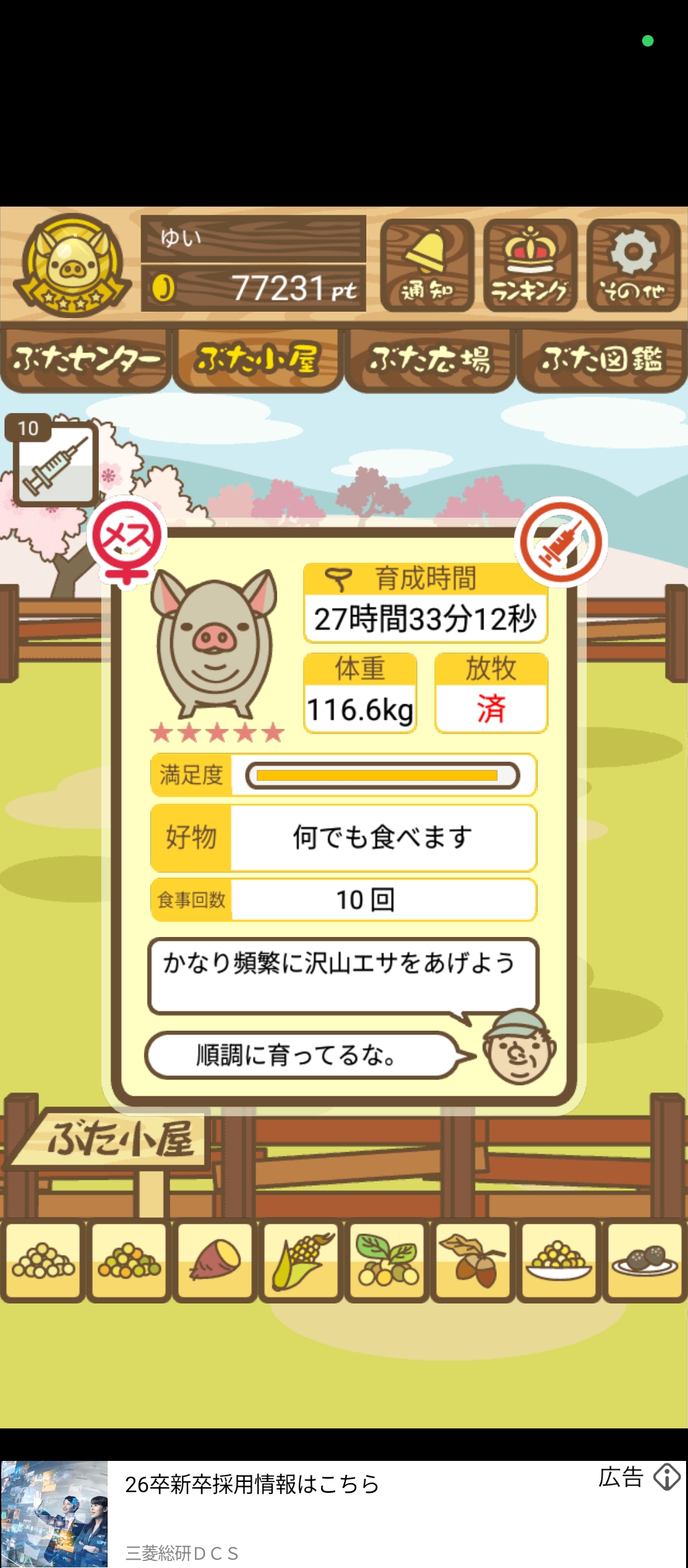
Task: Switch to ぶたセンター tab
Action: point(85,359)
